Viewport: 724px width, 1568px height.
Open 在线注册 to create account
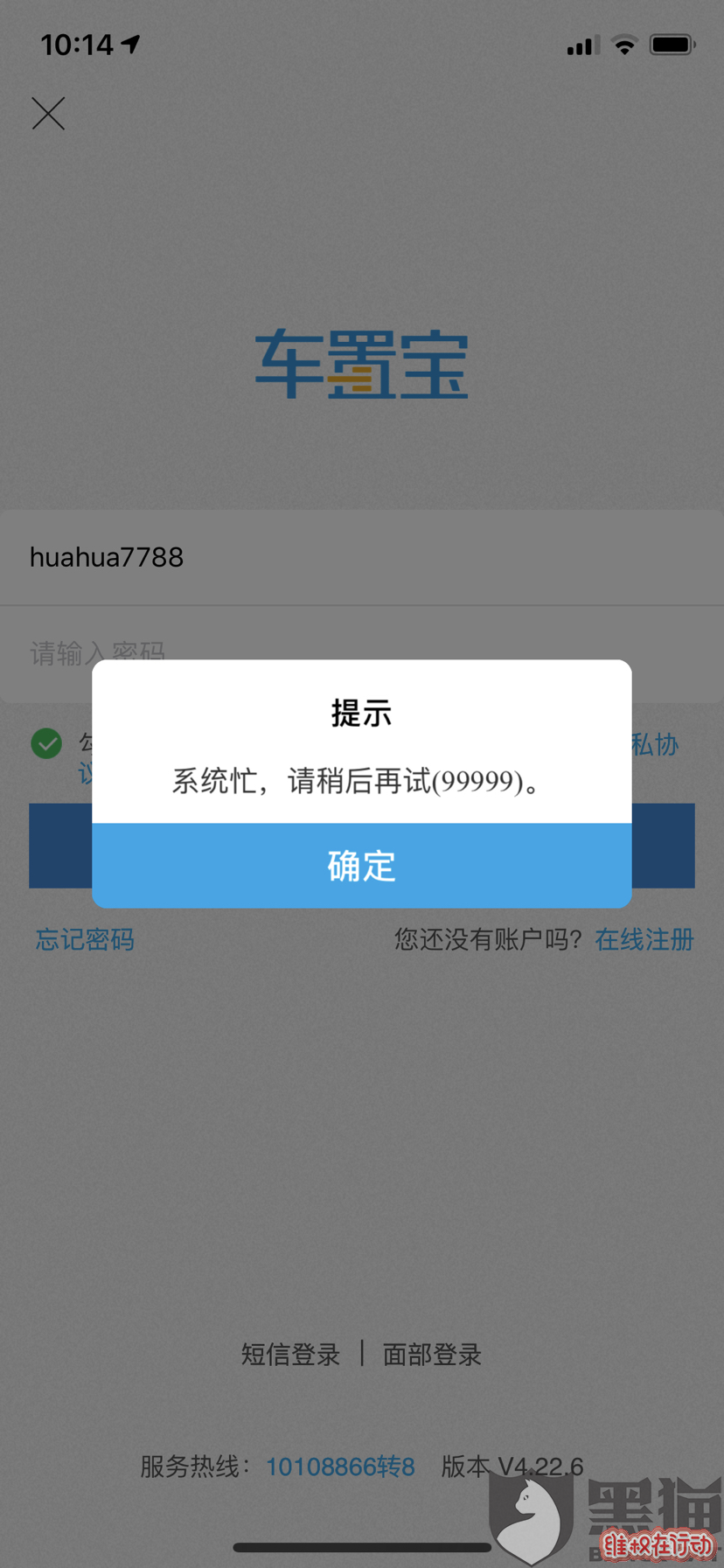[644, 940]
